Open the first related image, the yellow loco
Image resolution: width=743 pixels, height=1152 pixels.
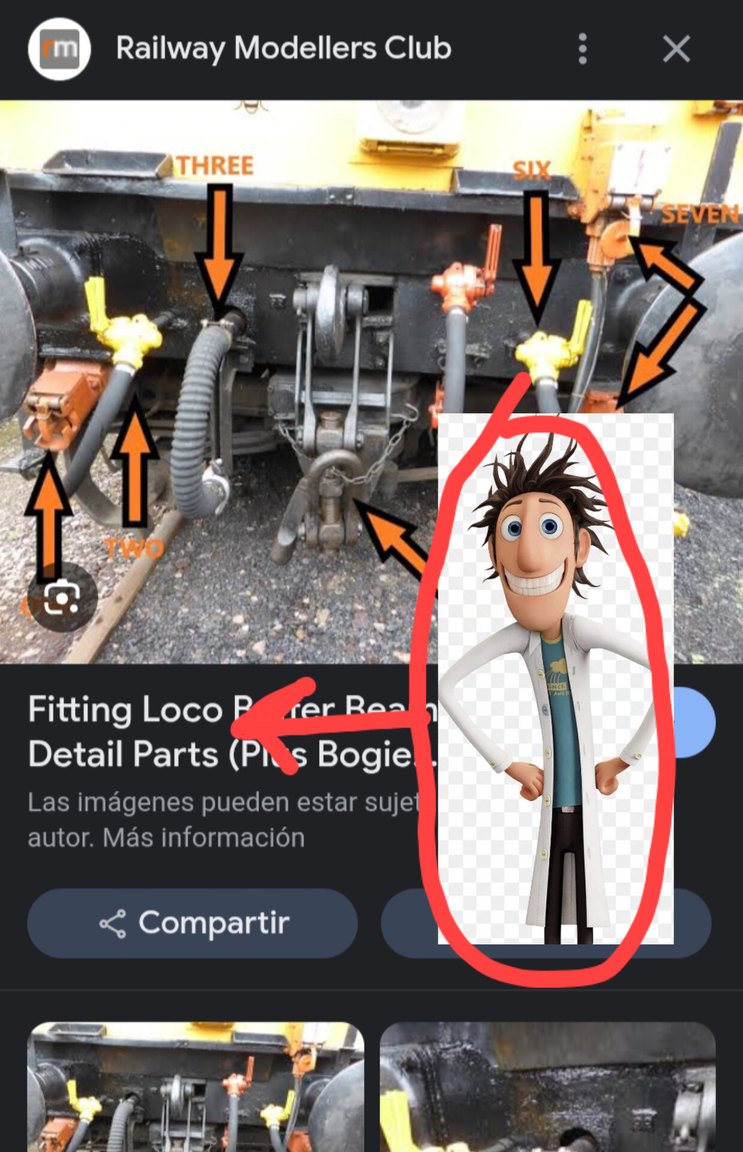click(195, 1088)
